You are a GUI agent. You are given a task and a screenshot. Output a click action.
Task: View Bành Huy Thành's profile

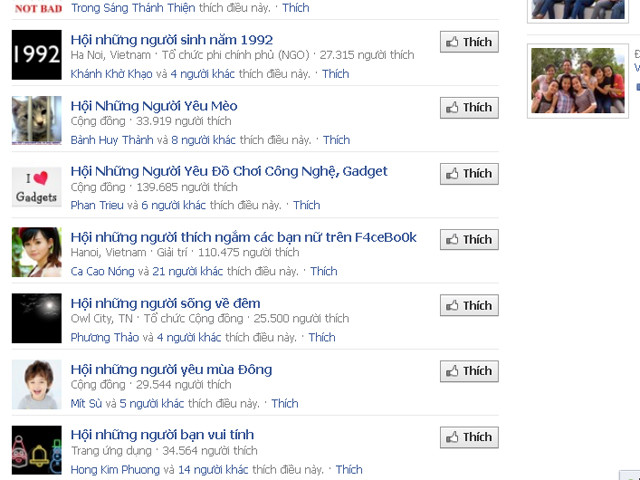pos(112,140)
